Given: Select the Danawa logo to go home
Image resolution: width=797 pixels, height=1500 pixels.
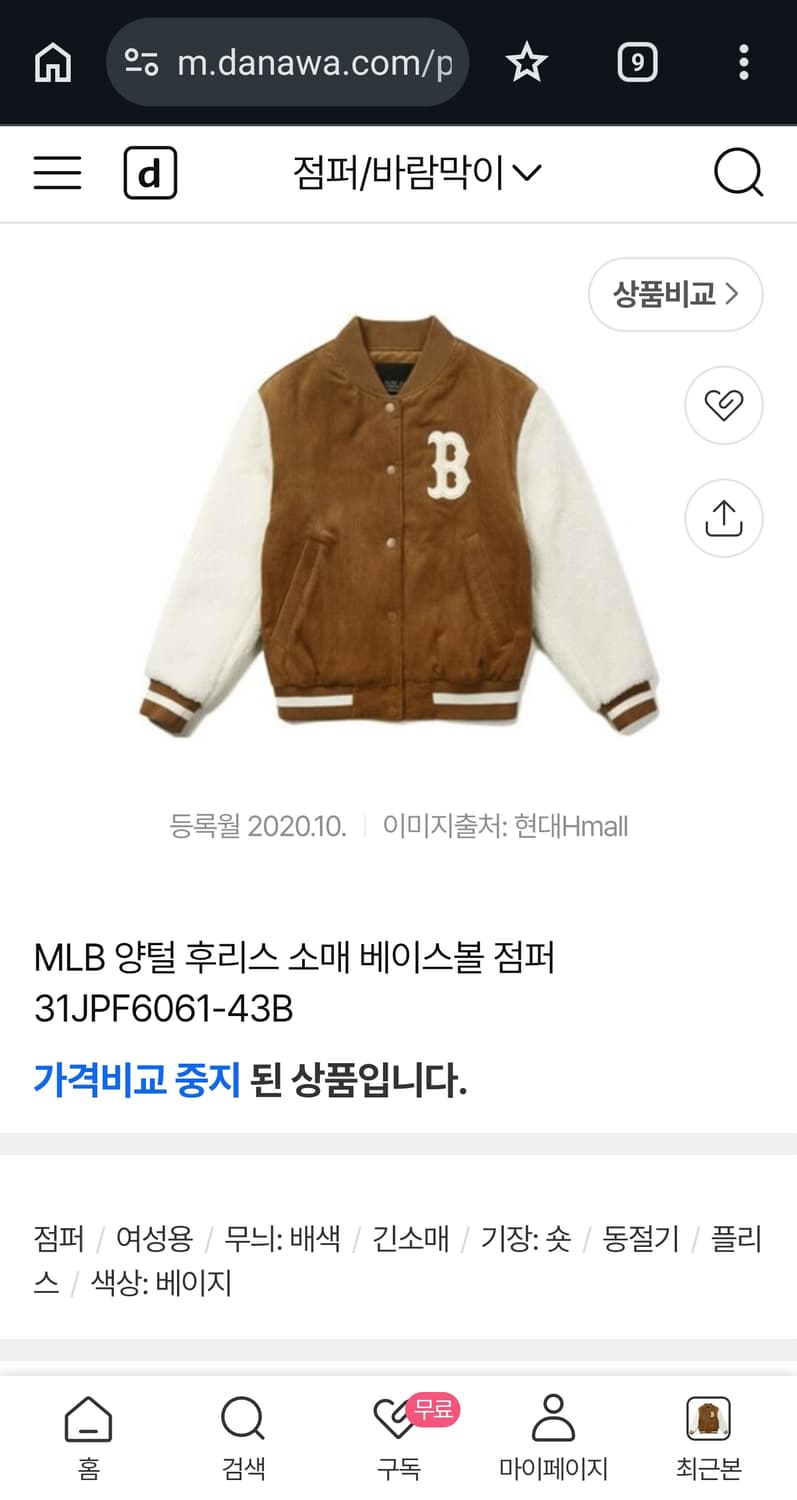Looking at the screenshot, I should click(150, 172).
